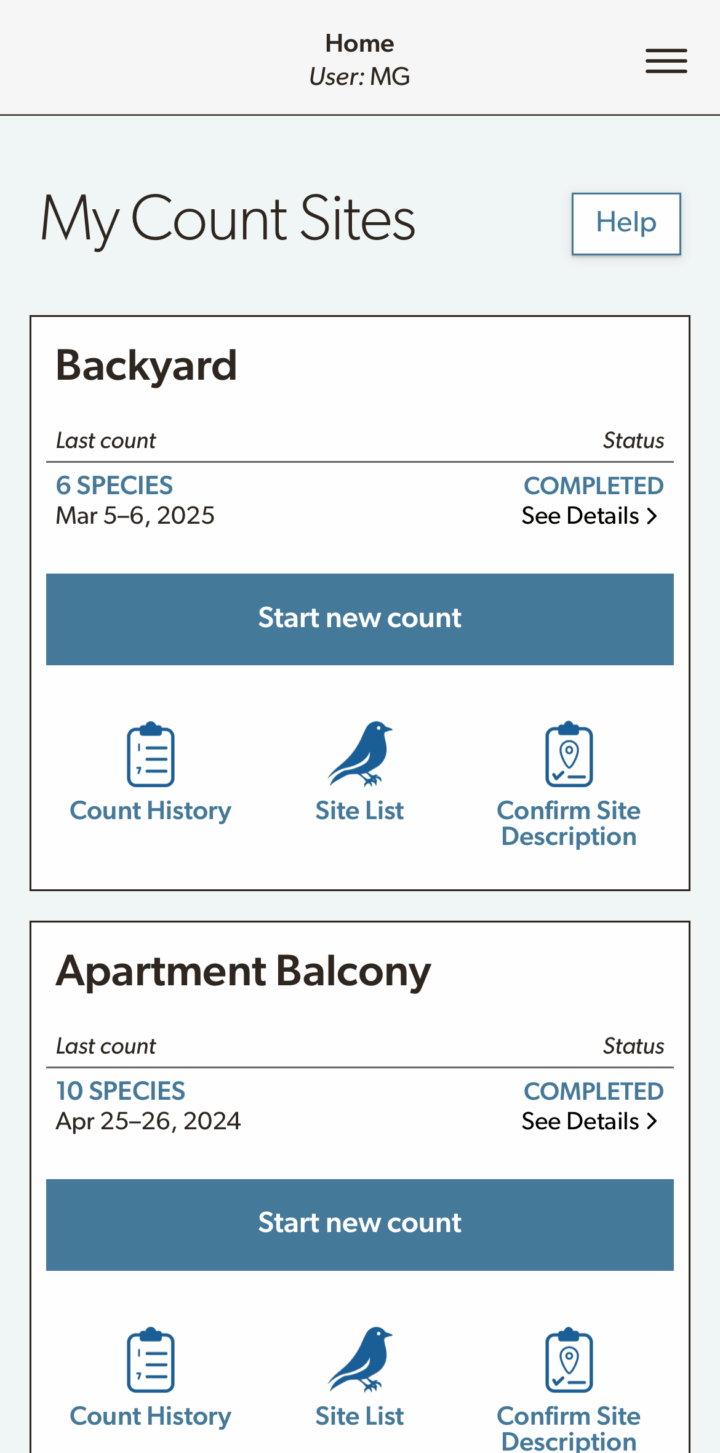Expand See Details for Apartment Balcony count
The height and width of the screenshot is (1453, 720).
(589, 1120)
